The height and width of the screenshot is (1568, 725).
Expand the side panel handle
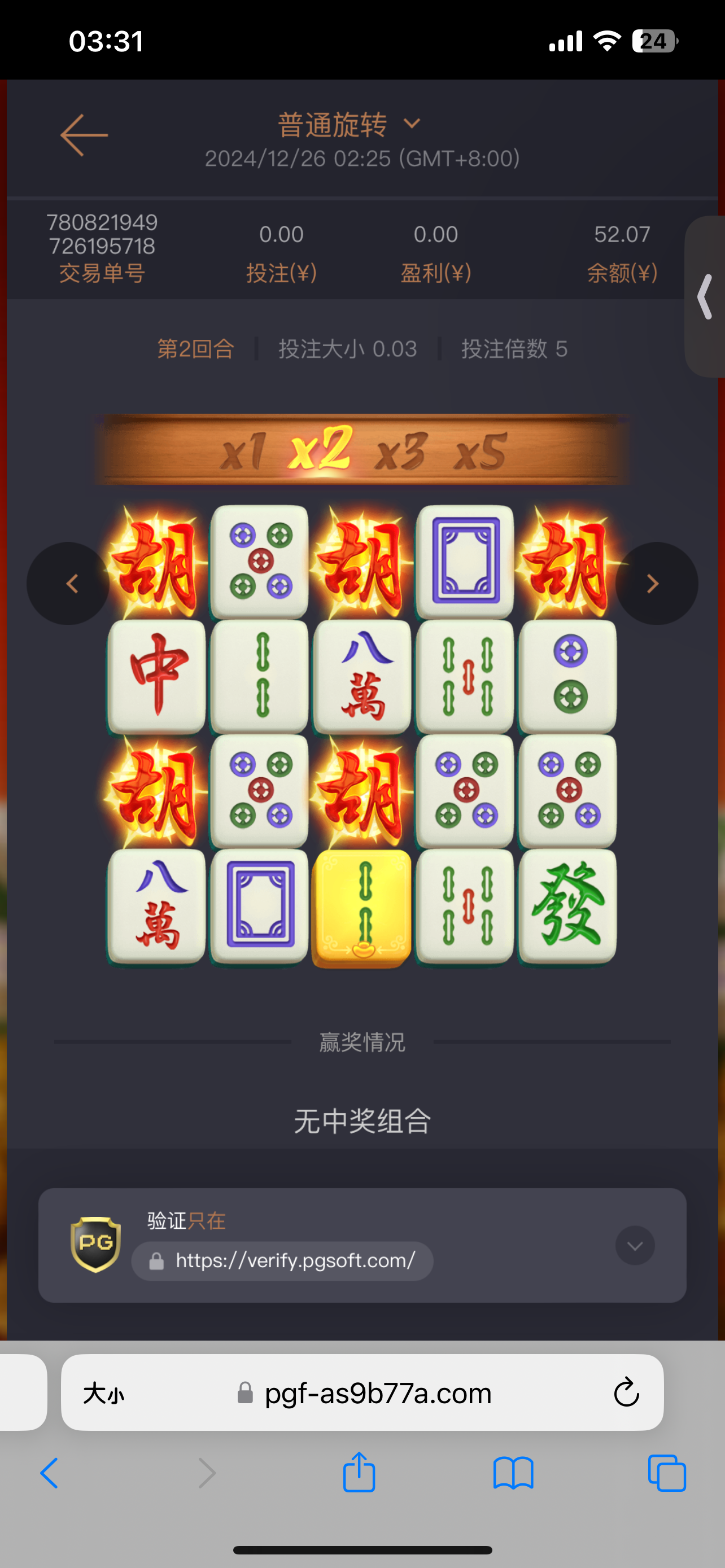click(706, 297)
